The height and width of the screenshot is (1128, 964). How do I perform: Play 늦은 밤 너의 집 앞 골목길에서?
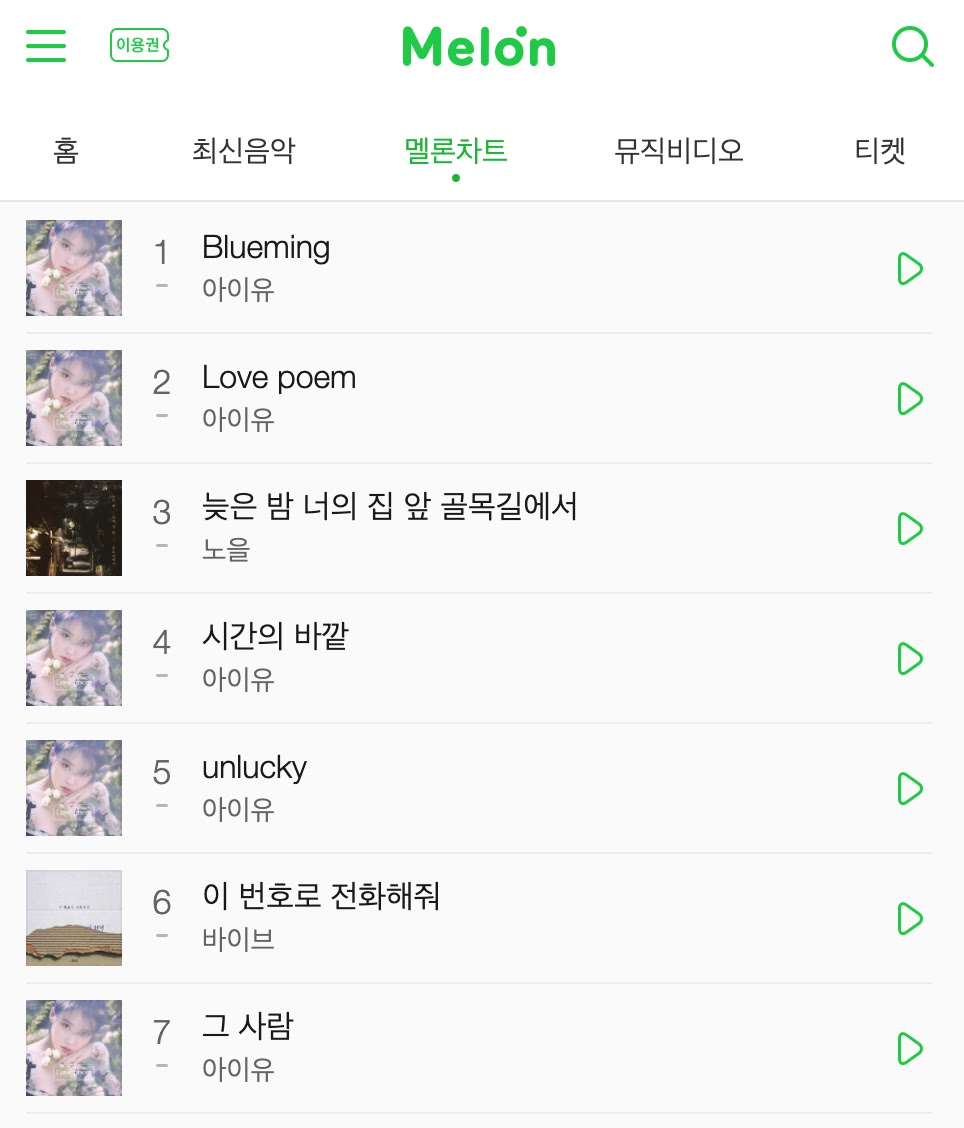coord(909,528)
